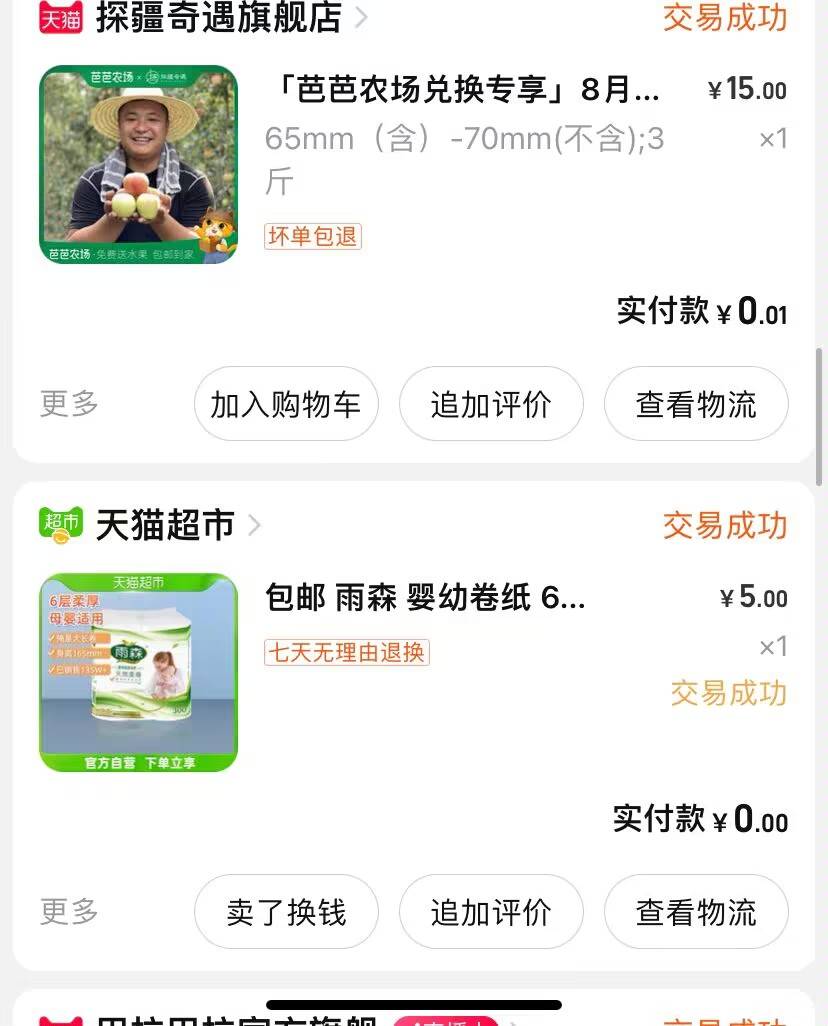This screenshot has height=1026, width=828.
Task: Click the Tmall cat logo beside 探疆奇遇旗舰店
Action: (60, 17)
